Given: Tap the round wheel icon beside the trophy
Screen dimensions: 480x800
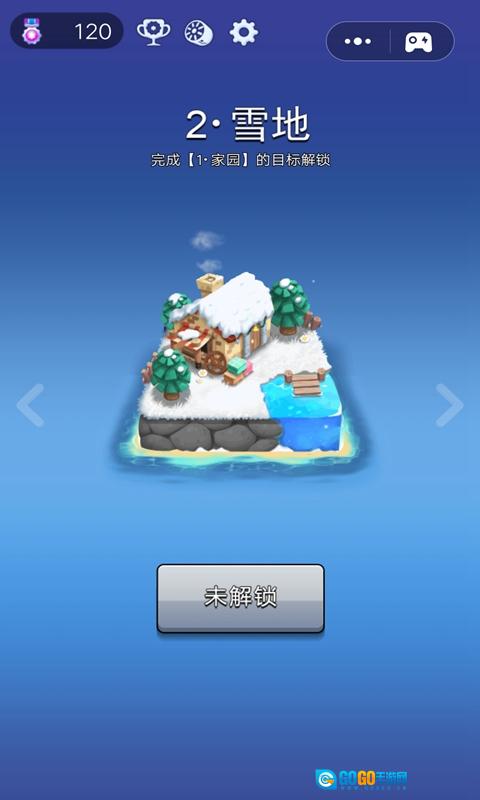Looking at the screenshot, I should pyautogui.click(x=198, y=33).
